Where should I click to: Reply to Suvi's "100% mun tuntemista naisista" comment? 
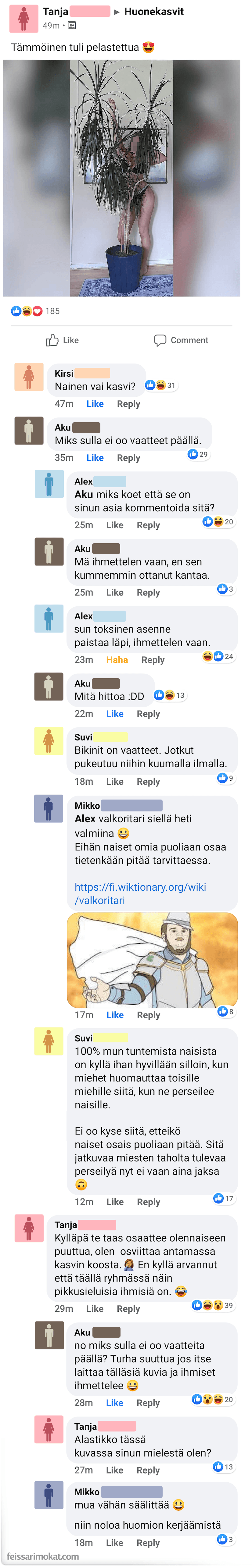148,1201
